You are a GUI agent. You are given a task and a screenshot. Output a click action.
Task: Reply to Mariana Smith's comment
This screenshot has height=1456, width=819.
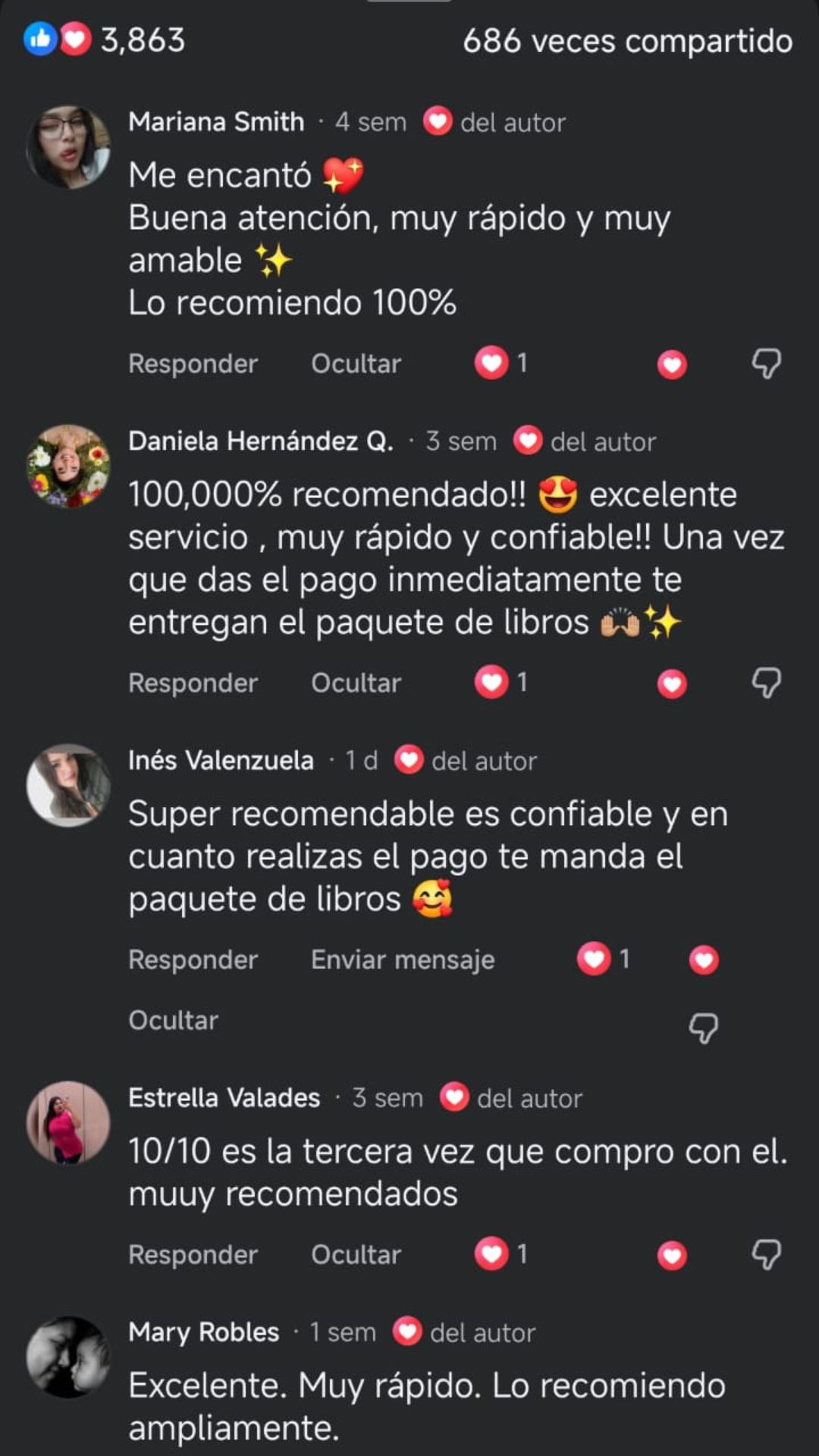pos(193,364)
